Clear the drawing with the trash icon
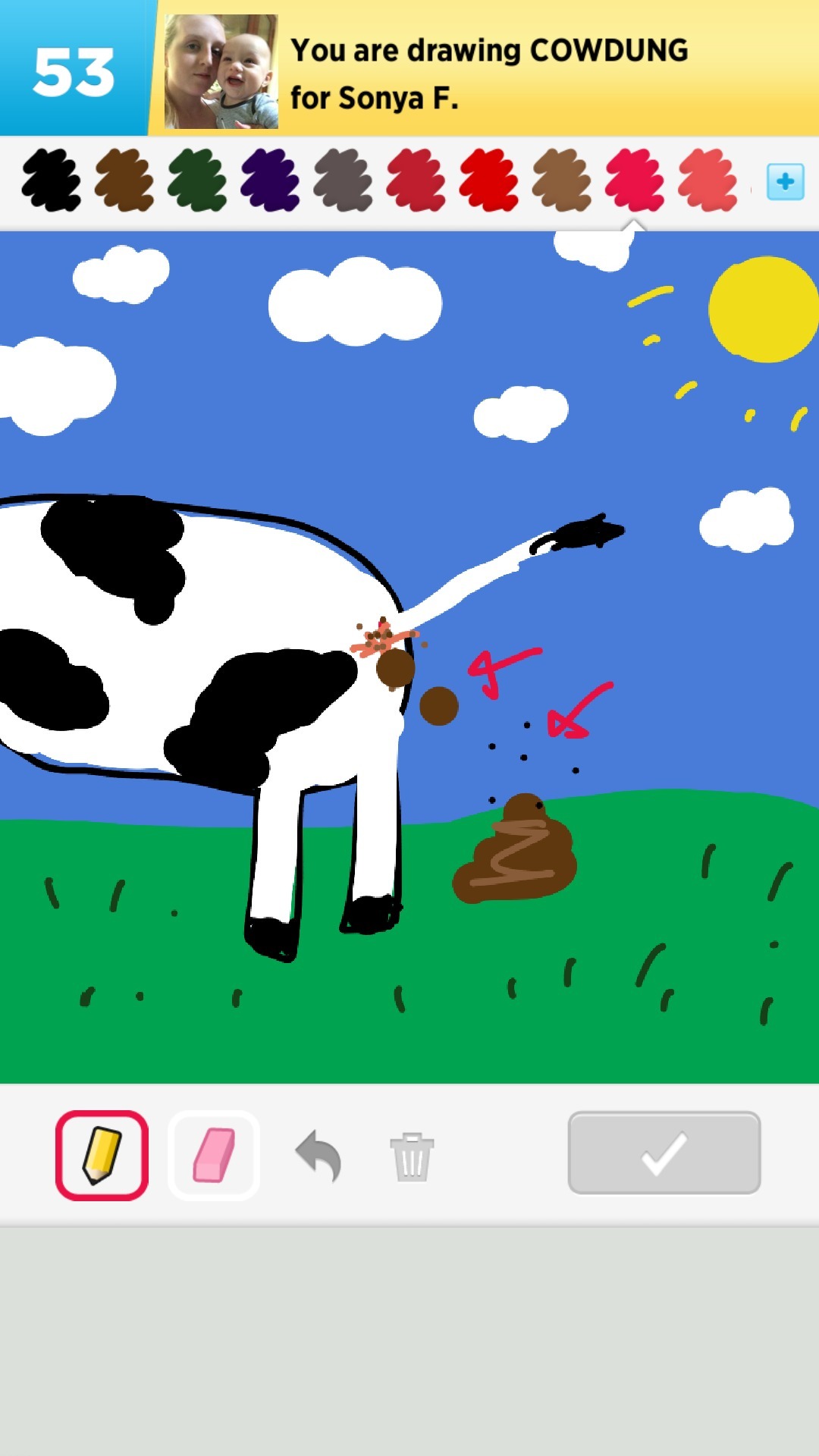The image size is (819, 1456). (x=412, y=1156)
